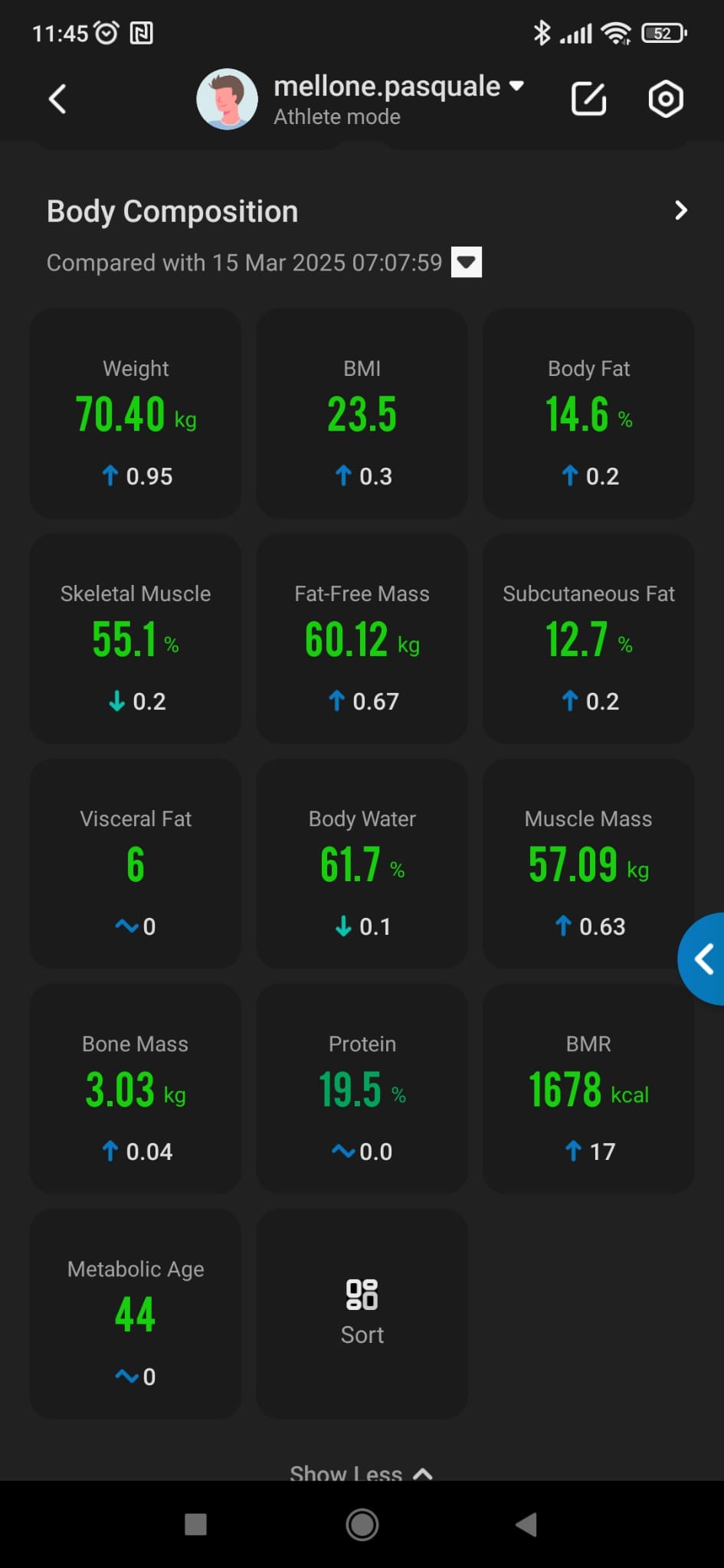Select the Fat-Free Mass card

click(362, 639)
